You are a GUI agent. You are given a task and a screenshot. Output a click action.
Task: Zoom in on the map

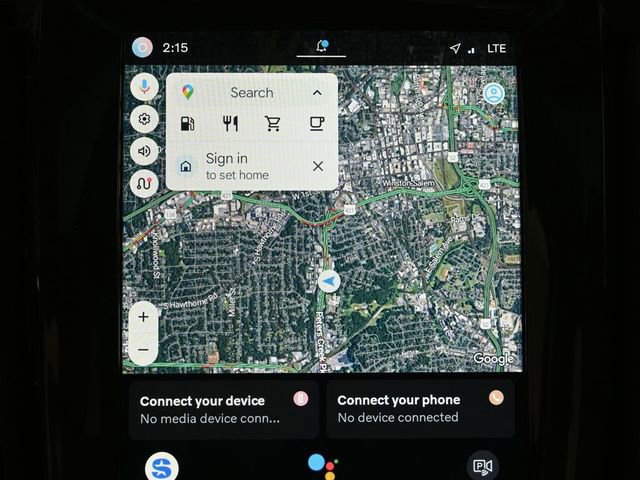tap(143, 317)
